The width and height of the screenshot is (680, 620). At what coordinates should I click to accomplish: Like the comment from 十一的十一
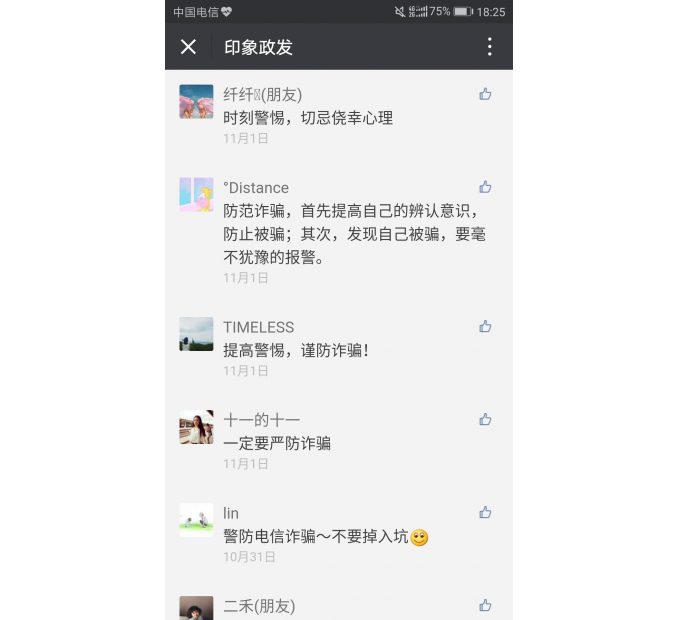(485, 420)
